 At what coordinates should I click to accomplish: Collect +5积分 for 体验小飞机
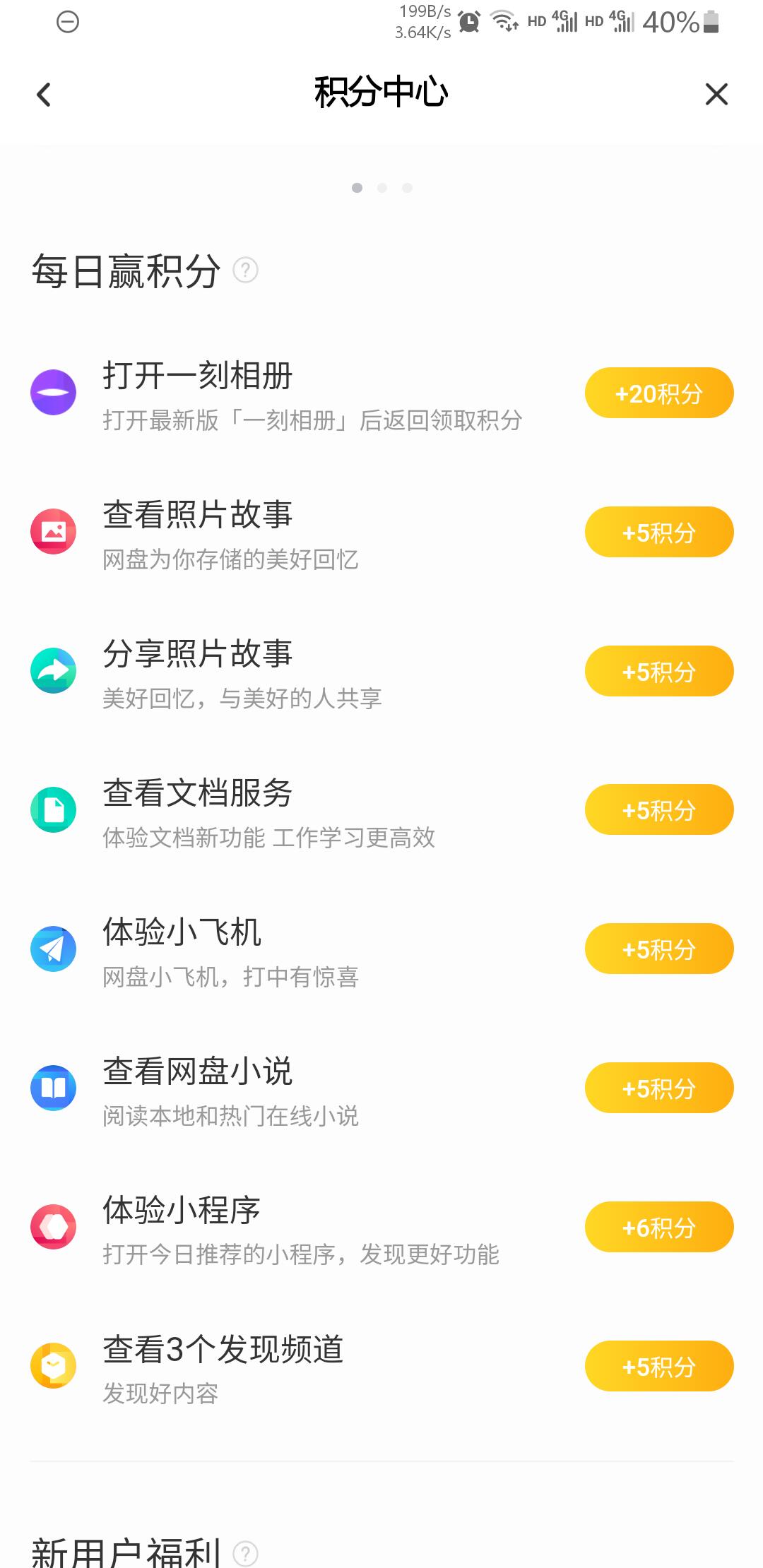click(658, 949)
